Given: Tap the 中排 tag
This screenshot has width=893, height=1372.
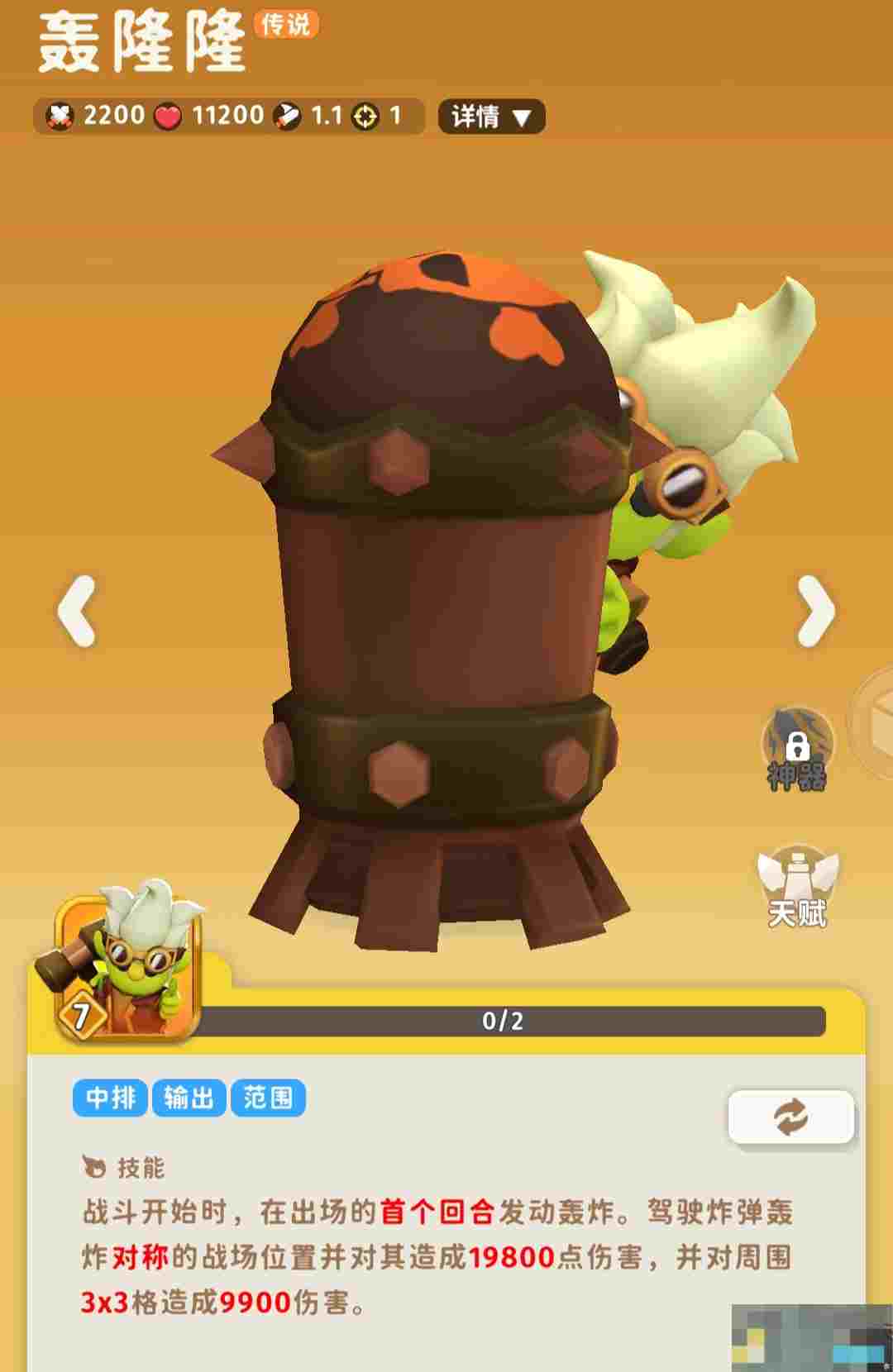Looking at the screenshot, I should (110, 1098).
